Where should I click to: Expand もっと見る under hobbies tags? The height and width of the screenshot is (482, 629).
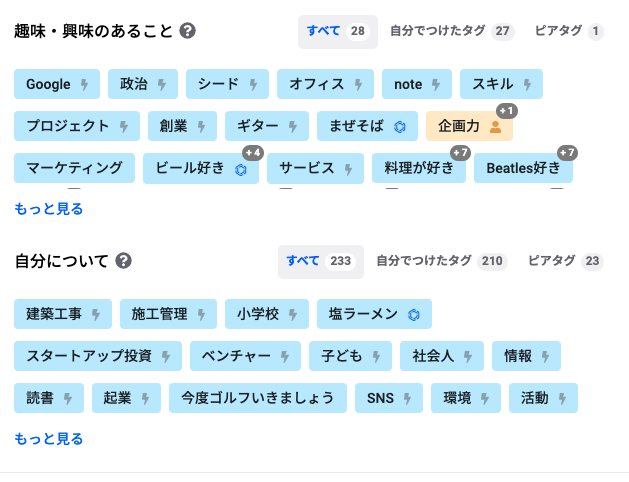(x=48, y=209)
